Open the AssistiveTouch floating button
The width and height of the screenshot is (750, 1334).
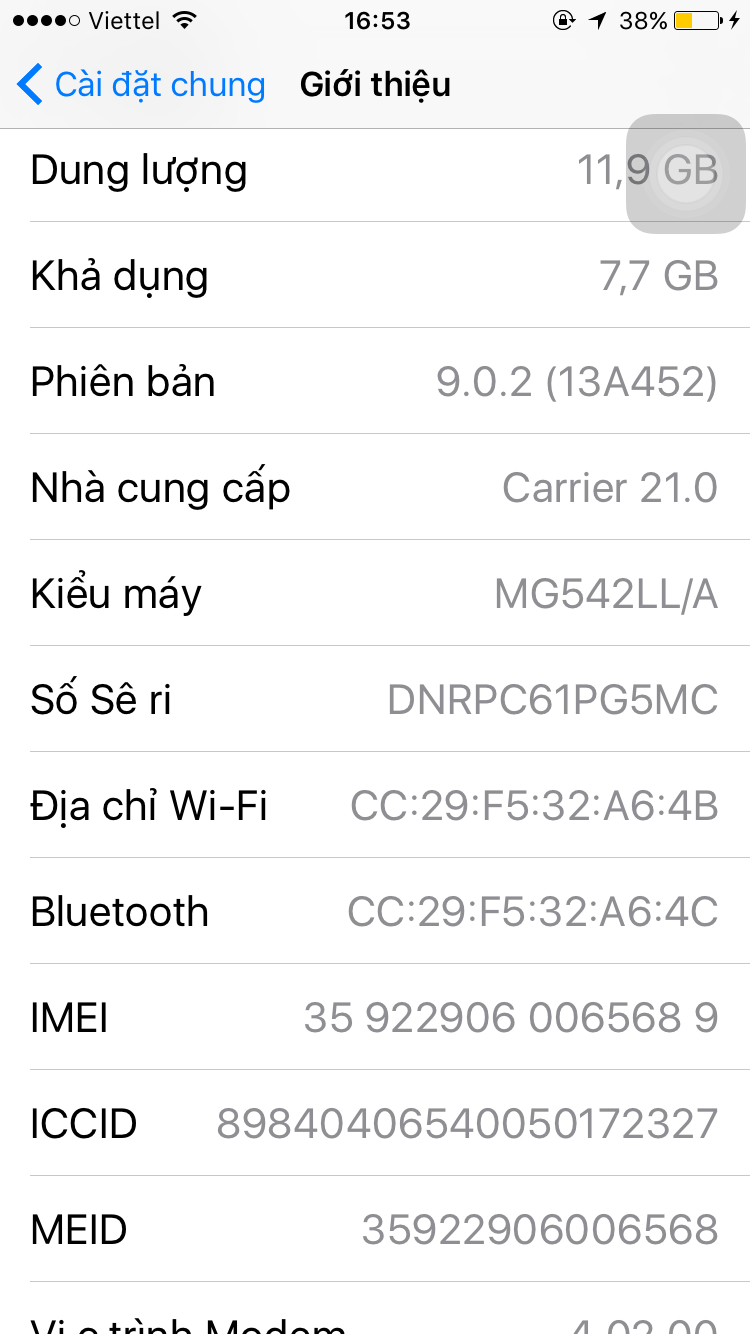[686, 175]
